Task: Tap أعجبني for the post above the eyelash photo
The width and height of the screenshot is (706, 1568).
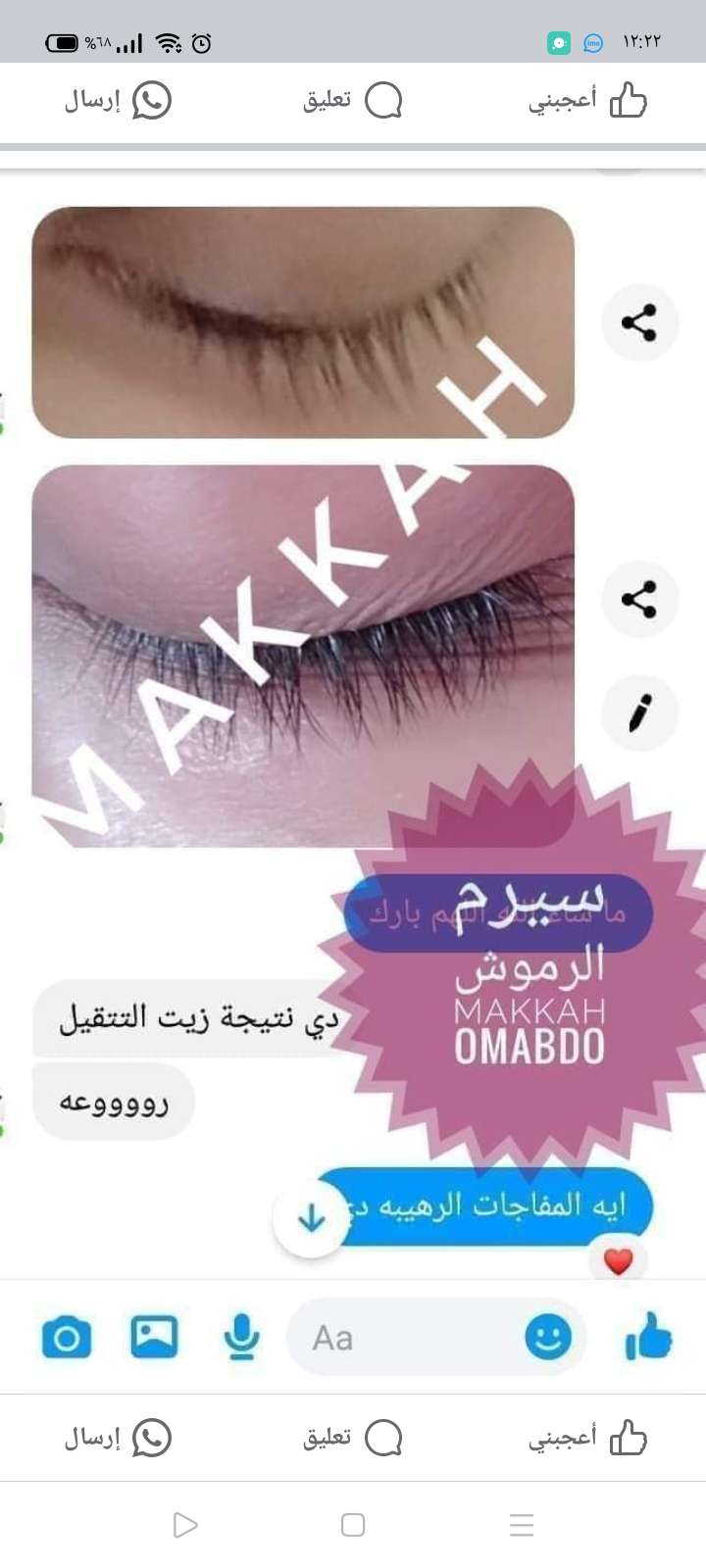Action: click(586, 100)
